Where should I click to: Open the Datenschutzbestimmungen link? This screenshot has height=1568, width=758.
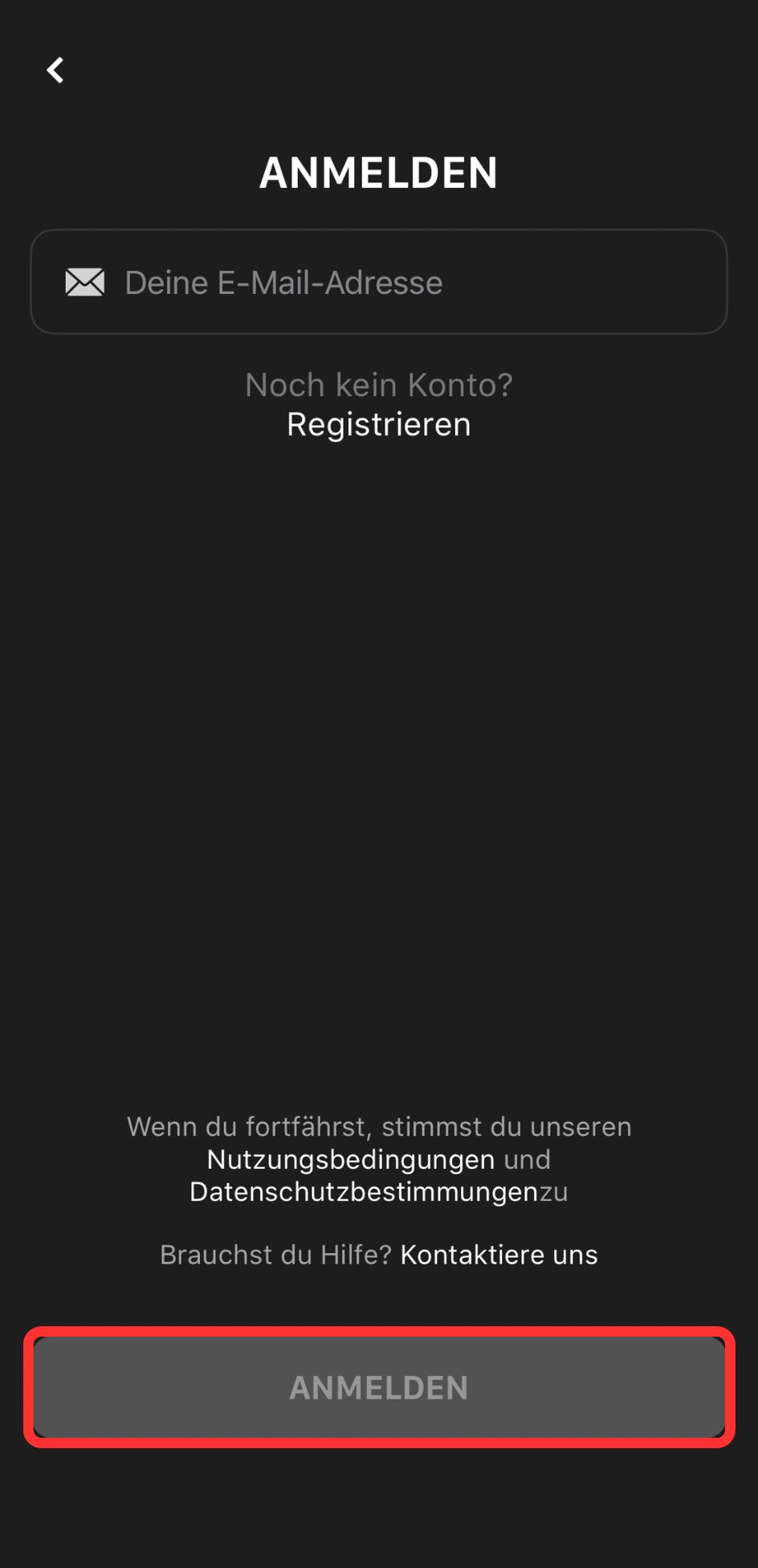click(363, 1192)
